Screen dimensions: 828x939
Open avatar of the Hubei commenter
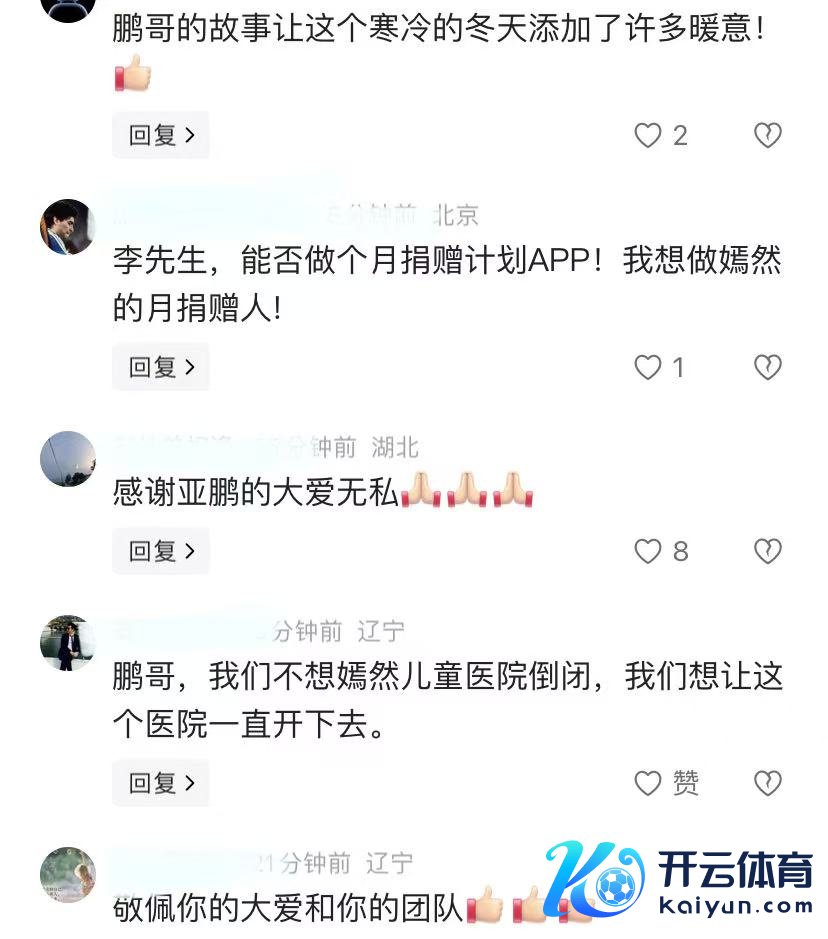point(67,459)
